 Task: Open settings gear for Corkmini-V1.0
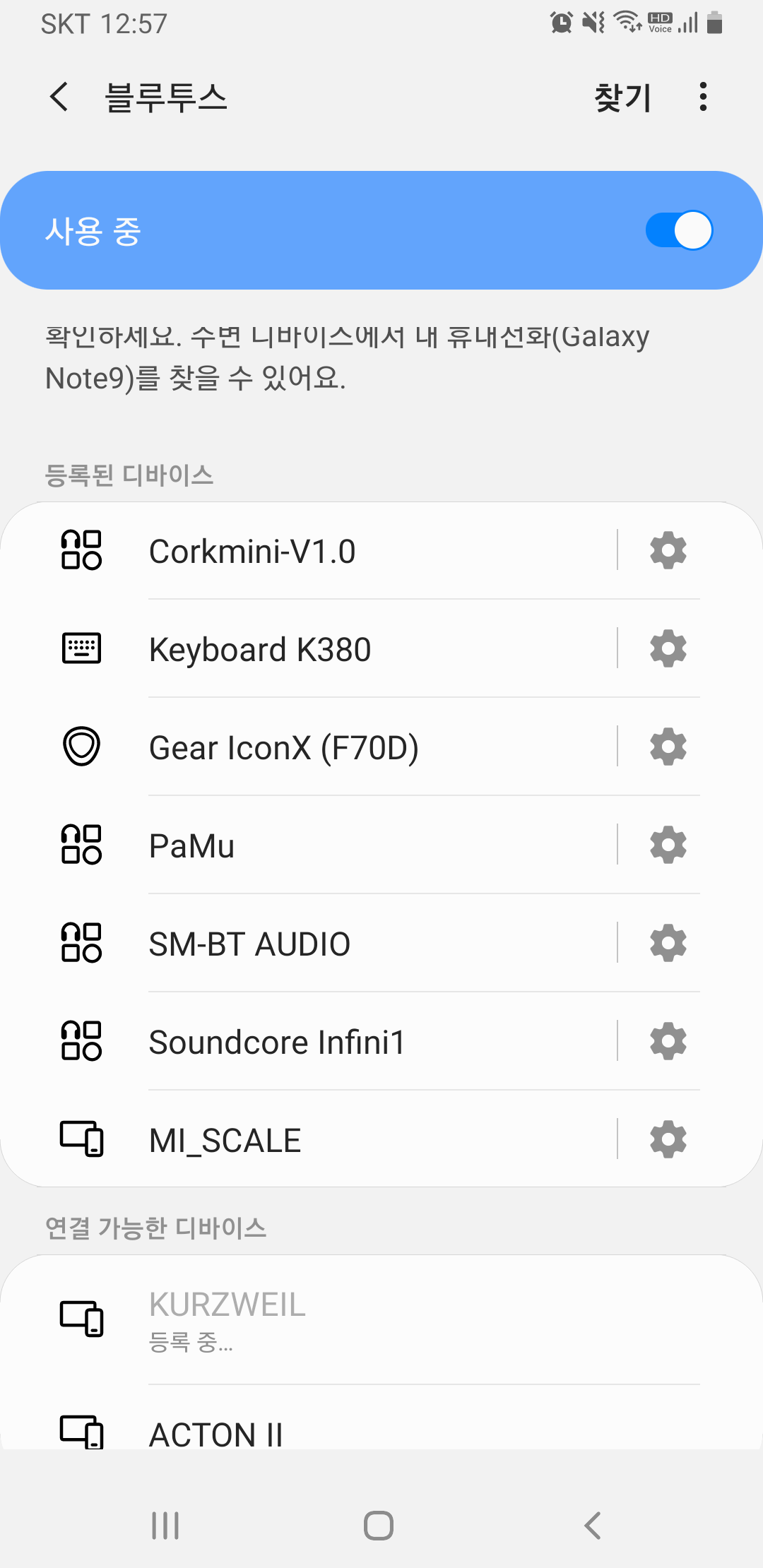[x=668, y=551]
